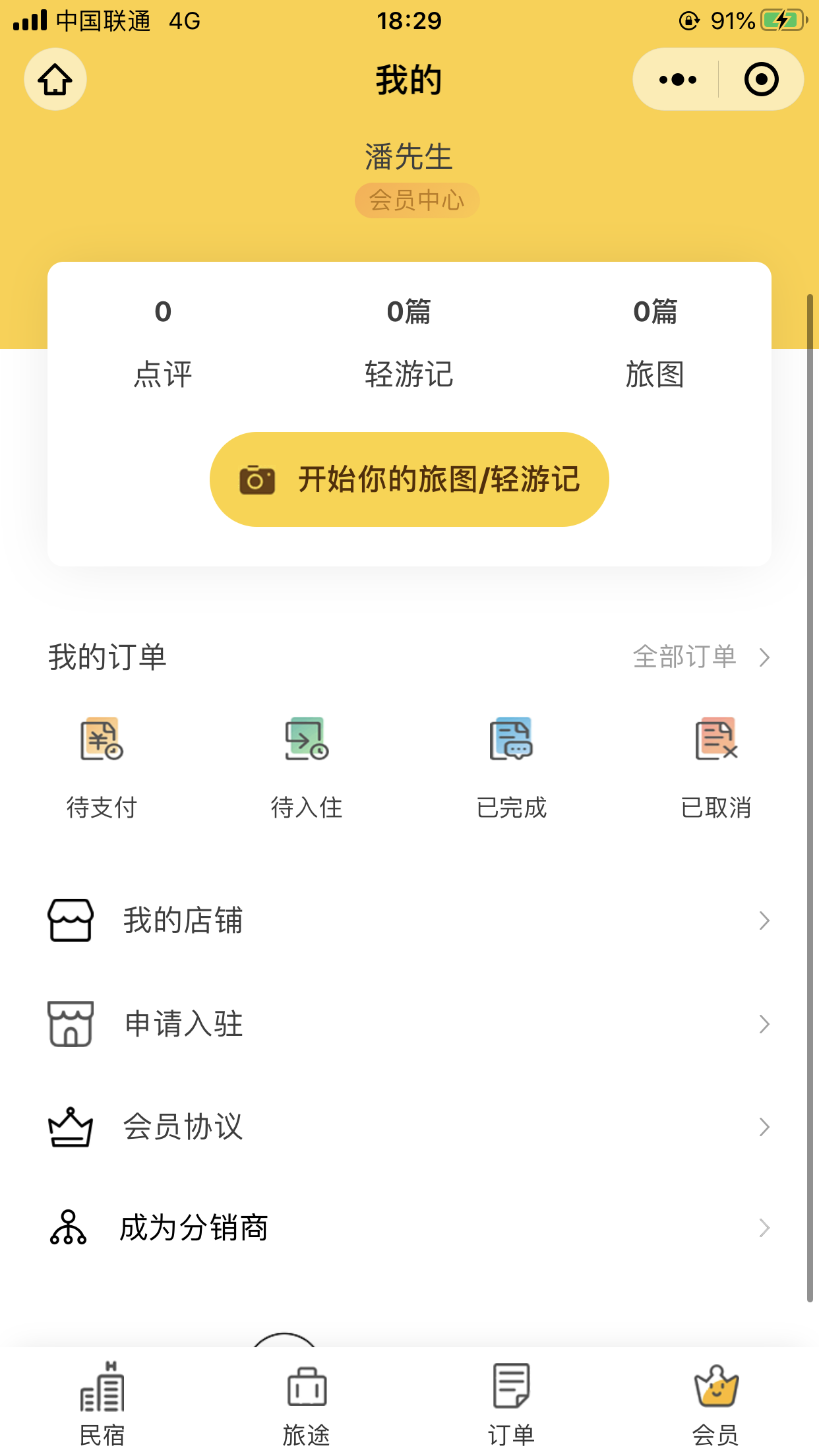Open 我的店铺 my shop
The height and width of the screenshot is (1456, 819).
pyautogui.click(x=409, y=921)
